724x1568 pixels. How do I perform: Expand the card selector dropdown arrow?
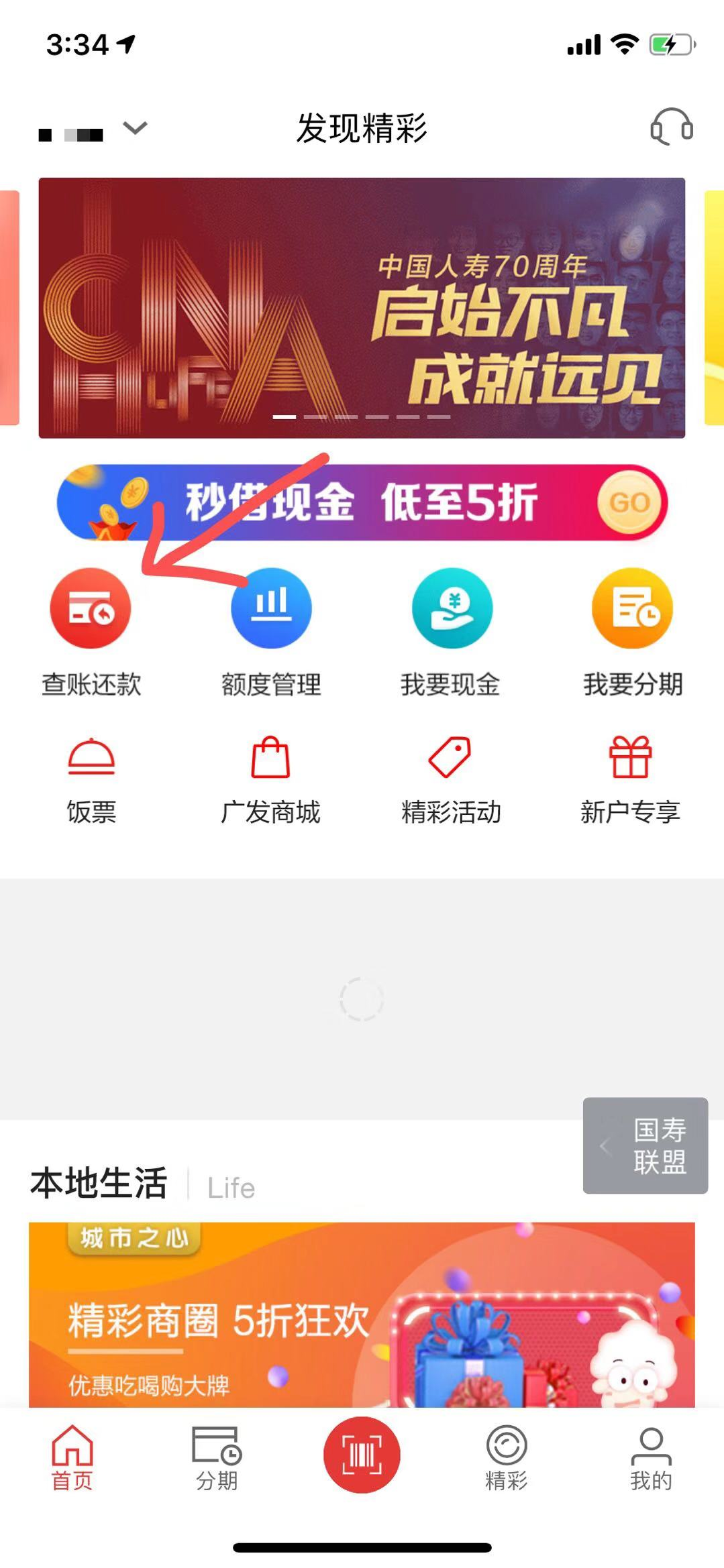click(x=136, y=127)
